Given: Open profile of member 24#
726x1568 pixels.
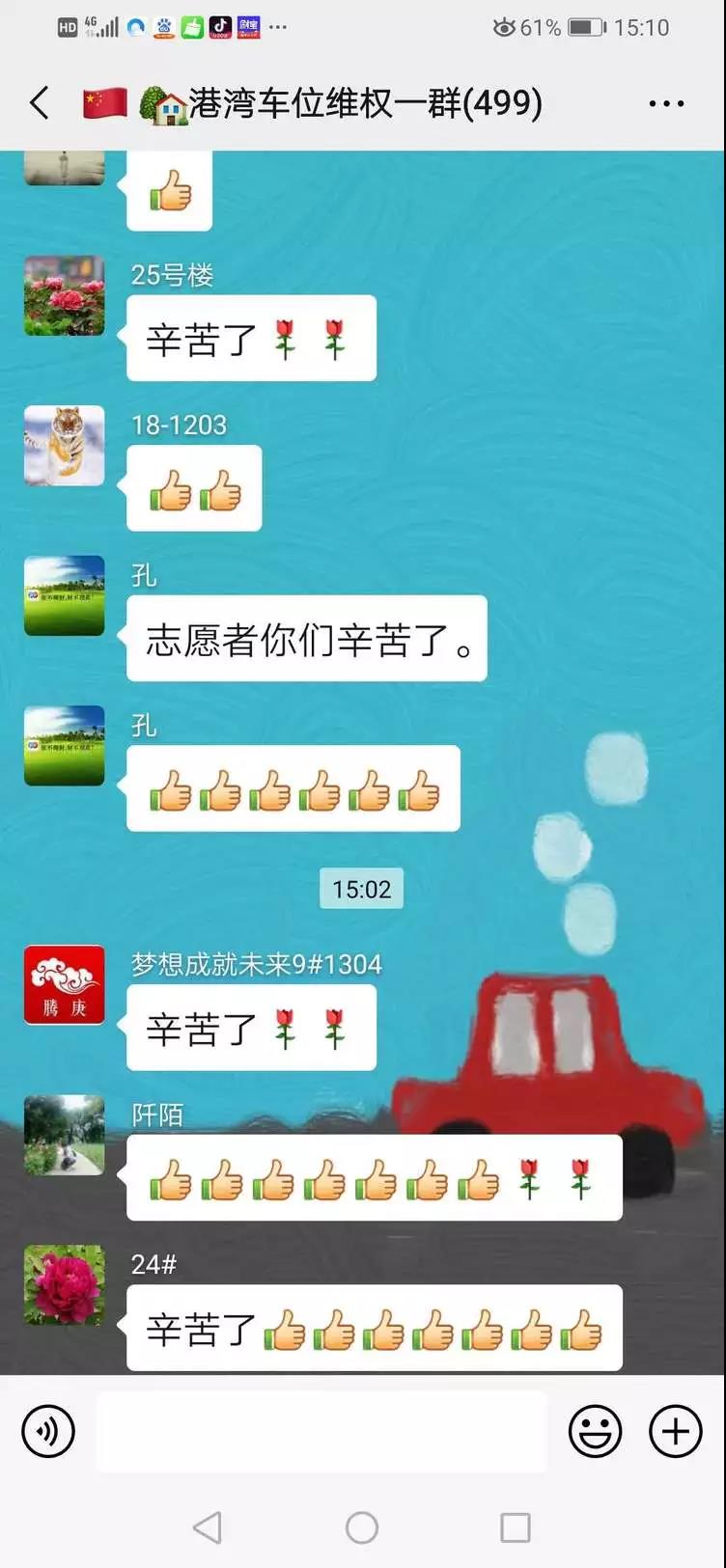Looking at the screenshot, I should tap(65, 1285).
